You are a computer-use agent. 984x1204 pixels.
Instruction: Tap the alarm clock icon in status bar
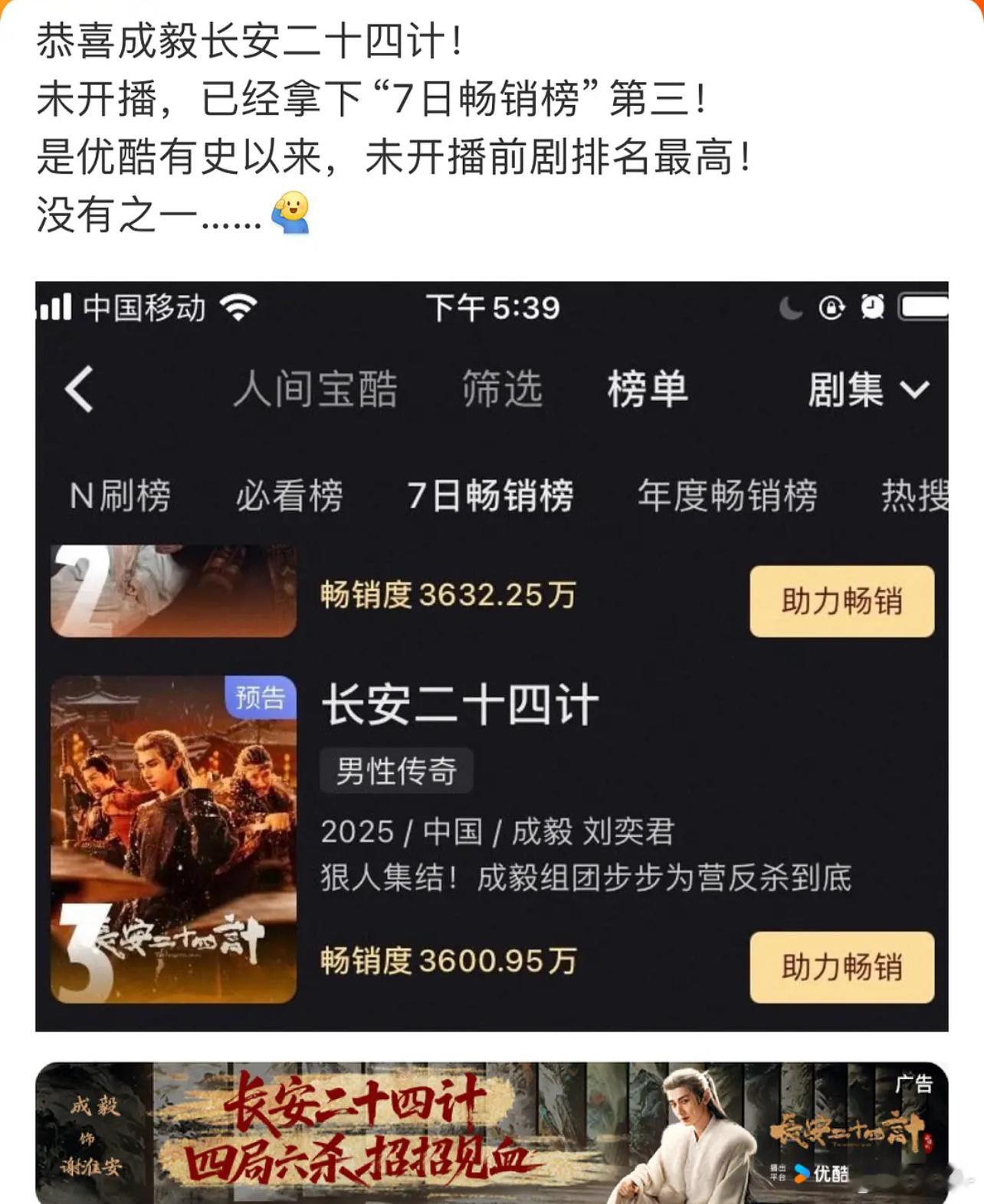pyautogui.click(x=874, y=305)
